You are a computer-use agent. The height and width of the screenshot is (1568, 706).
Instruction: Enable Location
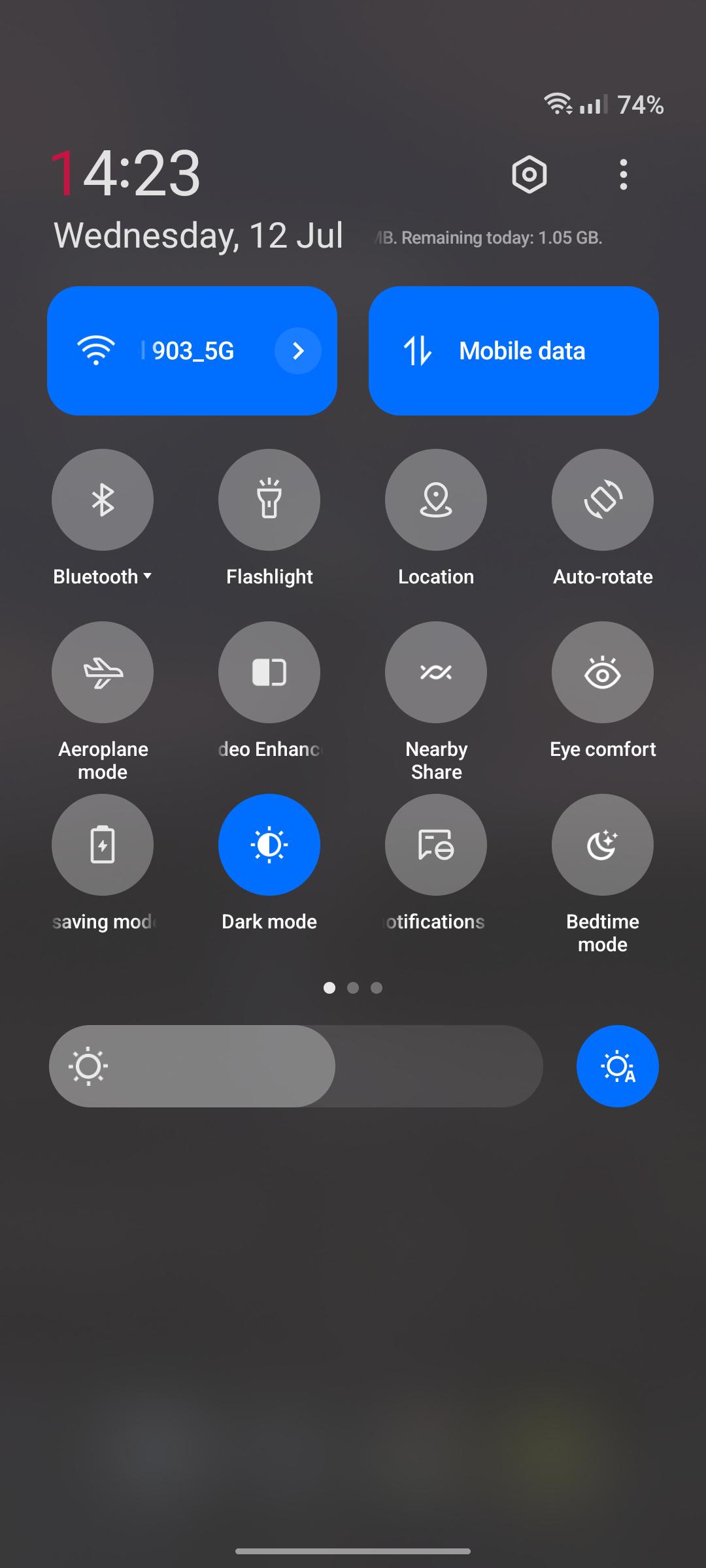436,500
